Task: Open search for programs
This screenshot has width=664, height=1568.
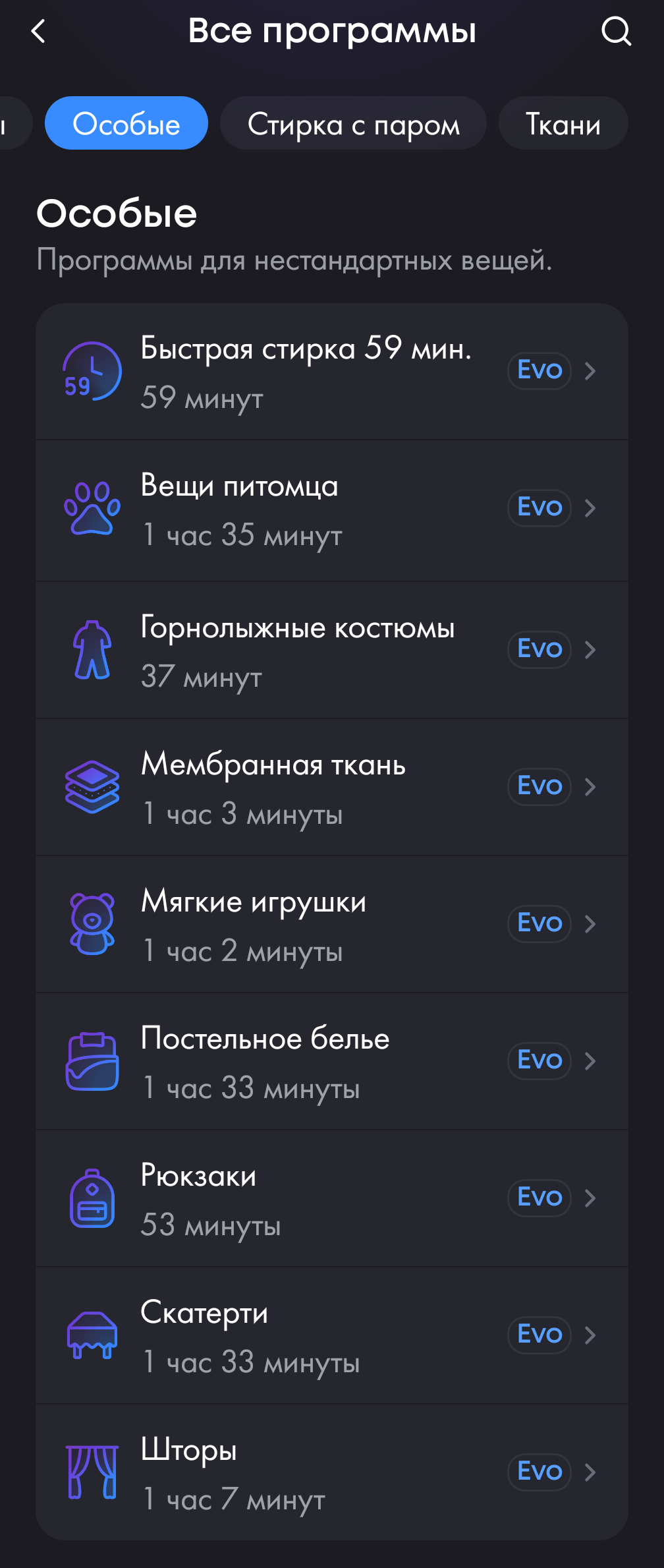Action: pos(616,31)
